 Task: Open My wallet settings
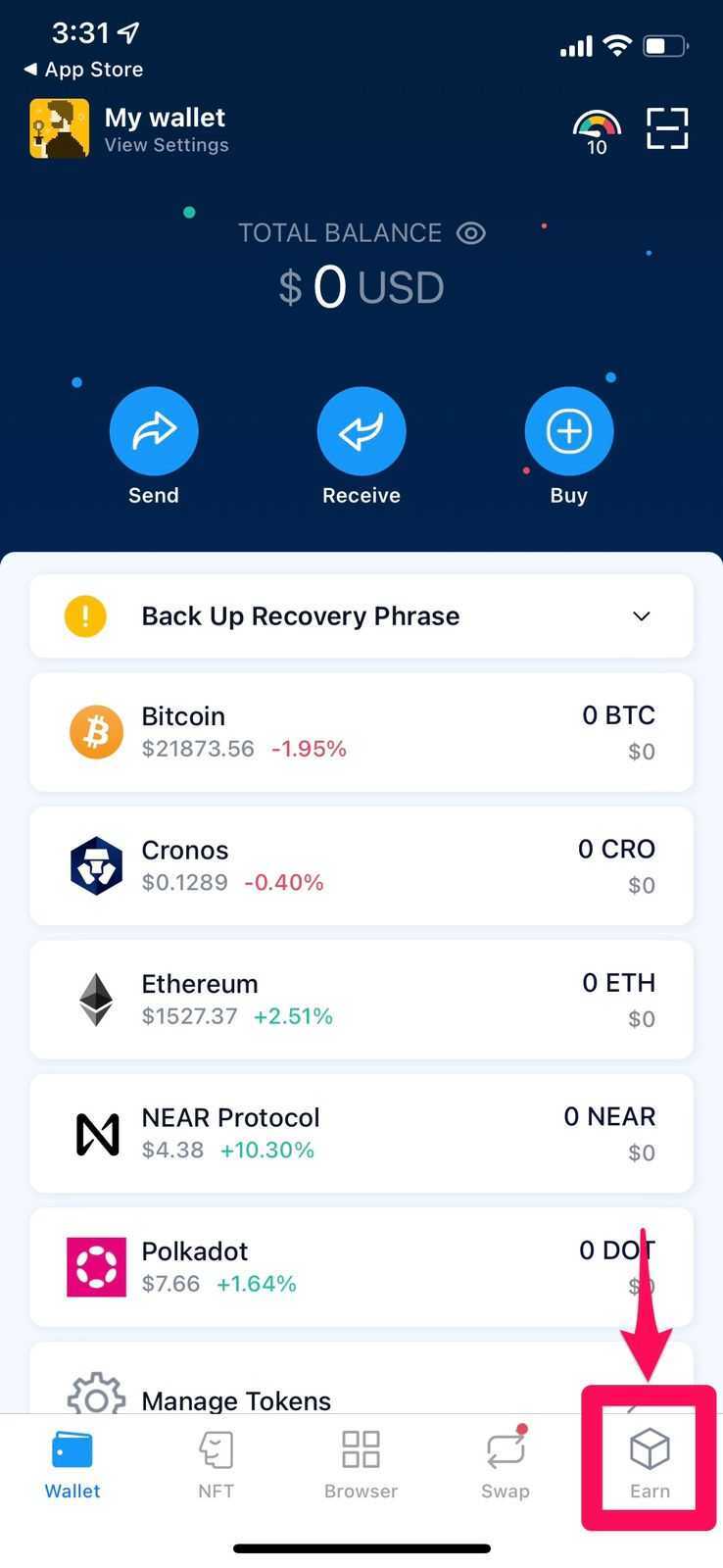click(x=165, y=130)
